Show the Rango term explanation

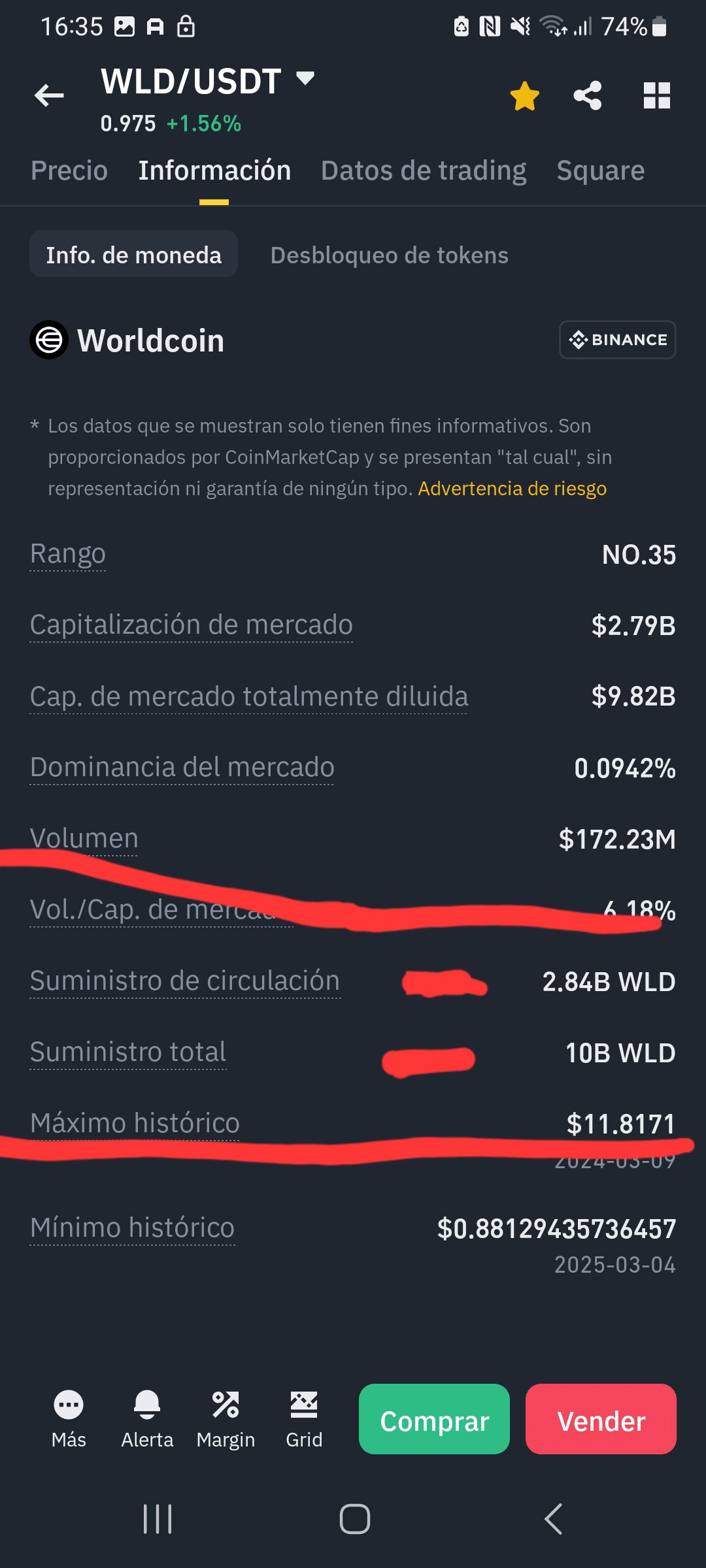pos(68,554)
